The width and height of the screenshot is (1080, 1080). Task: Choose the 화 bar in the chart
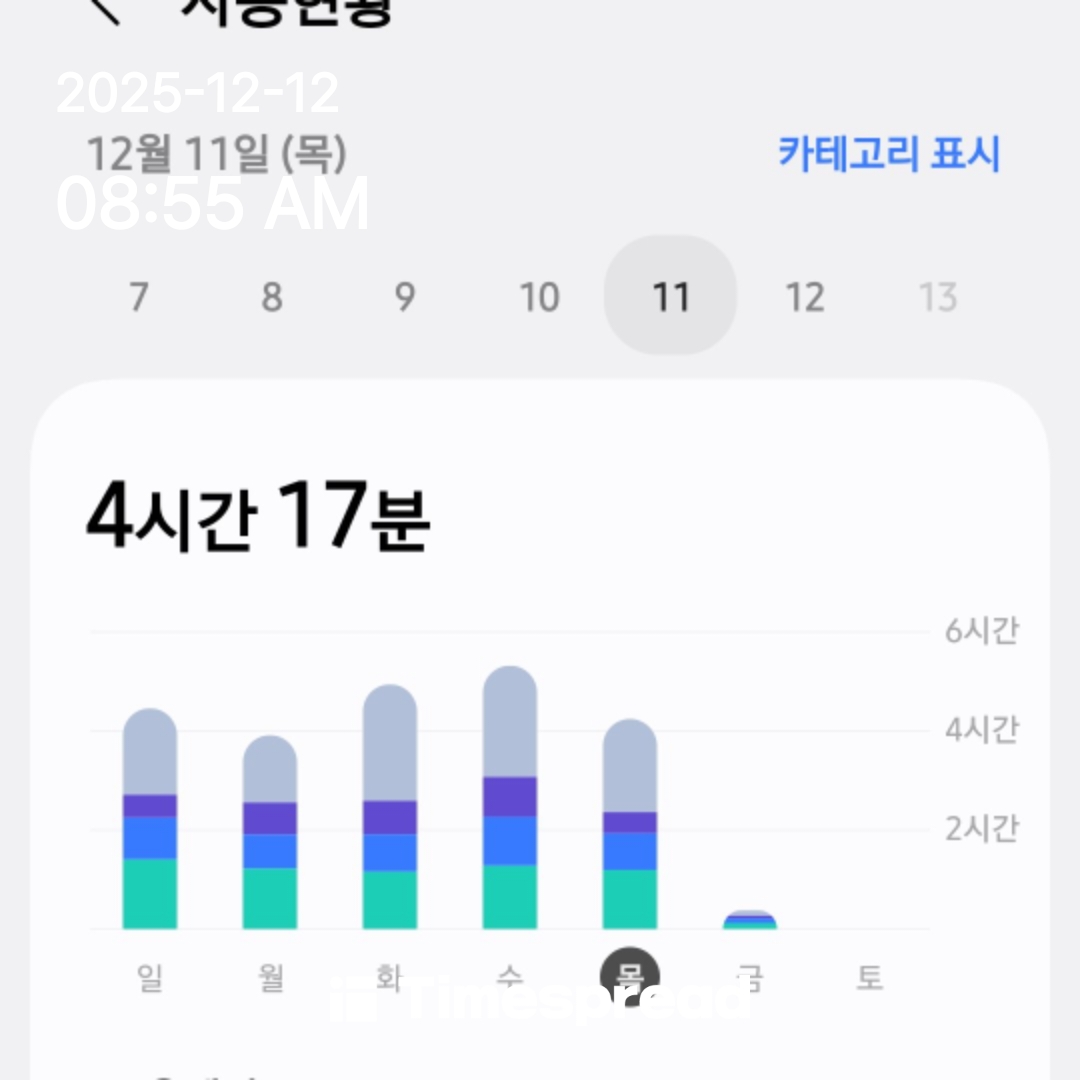[390, 808]
